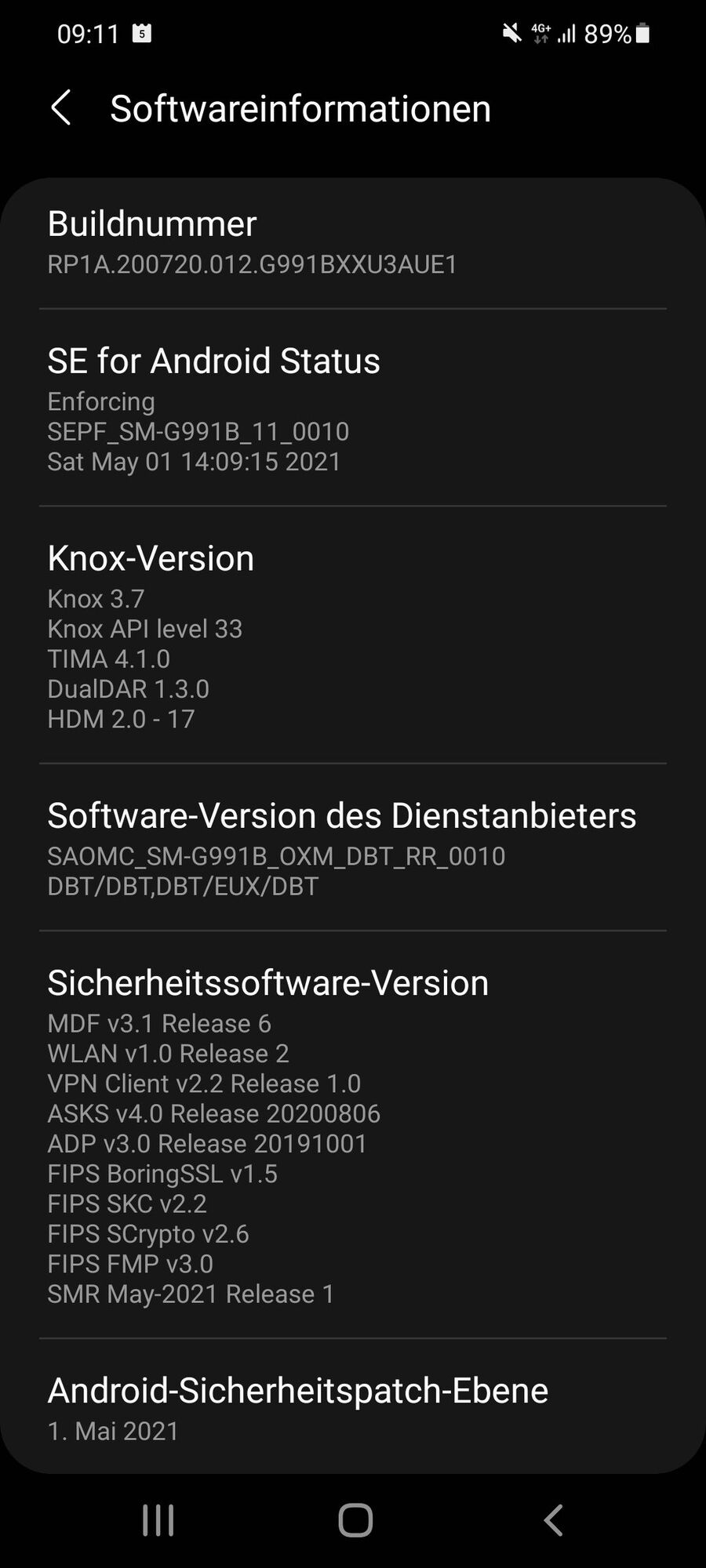Tap the Back navigation button
This screenshot has width=706, height=1568.
point(553,1519)
